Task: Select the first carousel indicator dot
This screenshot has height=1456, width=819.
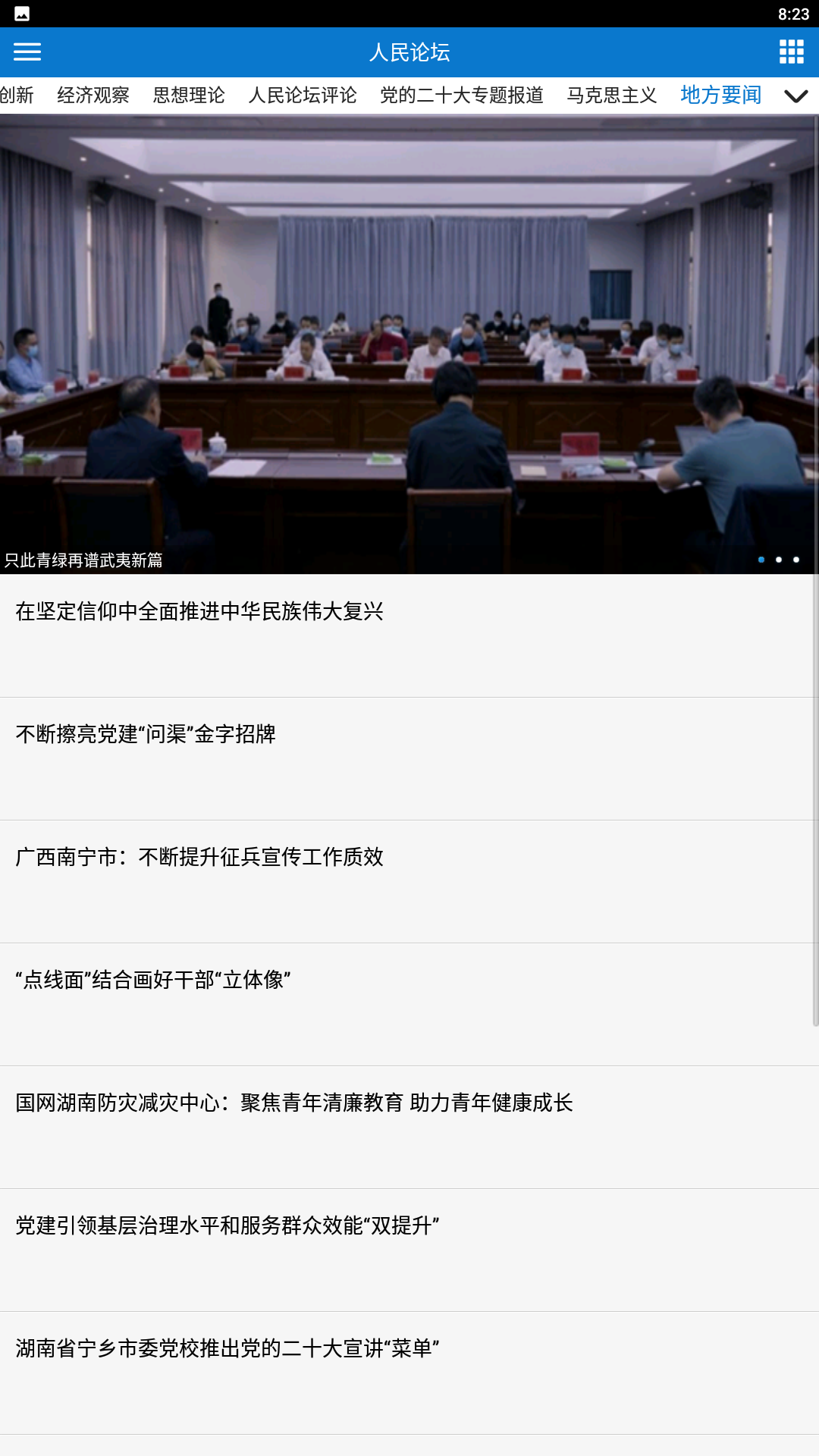Action: [760, 559]
